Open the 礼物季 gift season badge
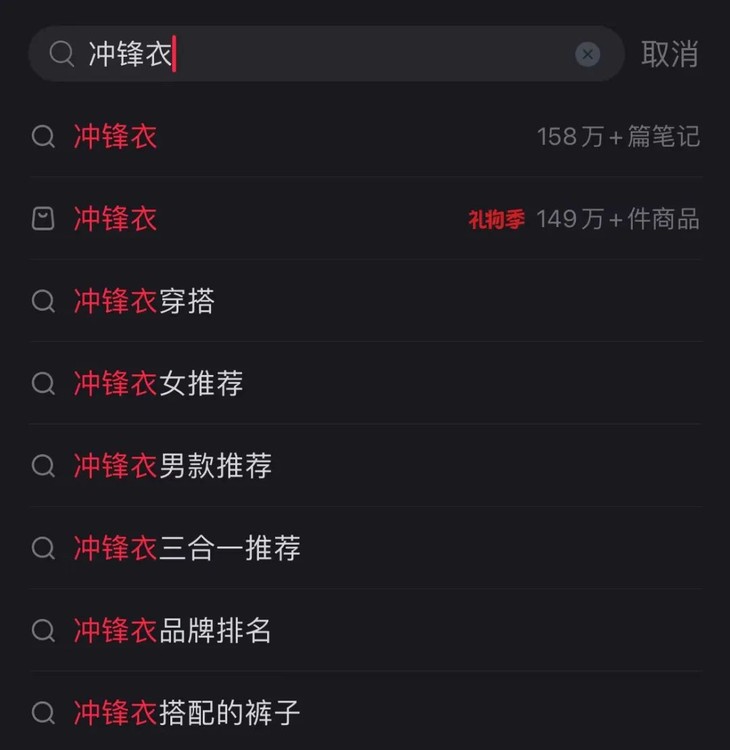This screenshot has width=730, height=750. point(496,218)
